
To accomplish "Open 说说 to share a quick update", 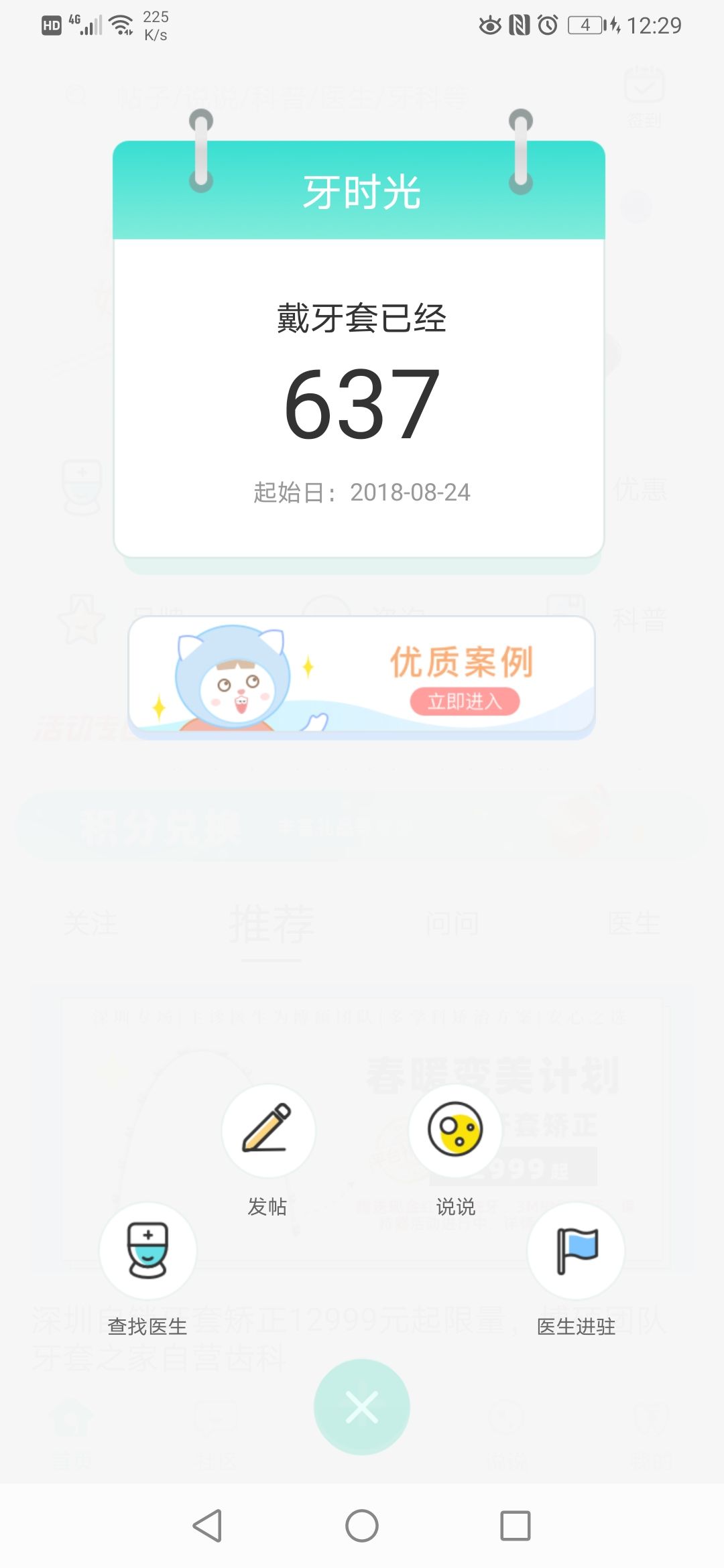I will coord(456,1132).
